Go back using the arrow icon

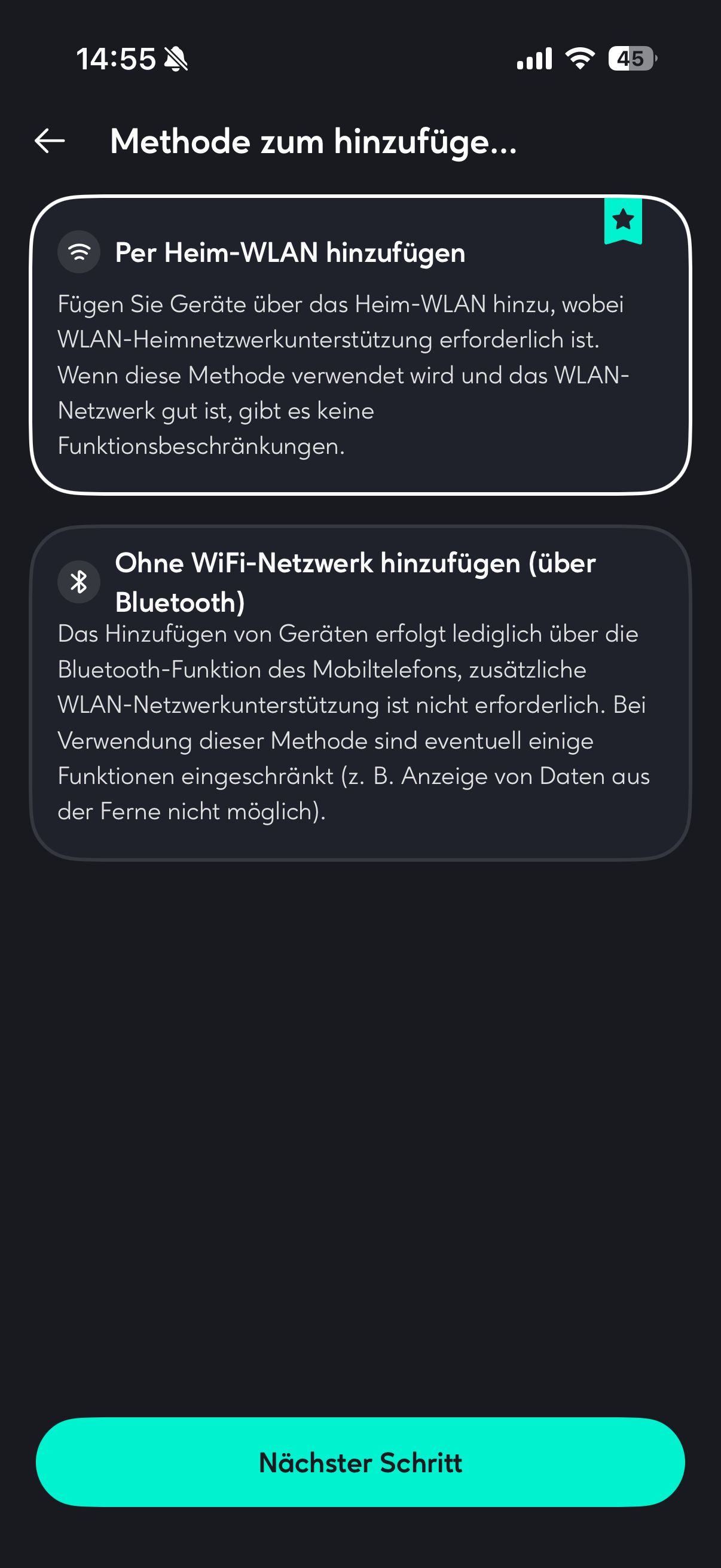tap(50, 141)
